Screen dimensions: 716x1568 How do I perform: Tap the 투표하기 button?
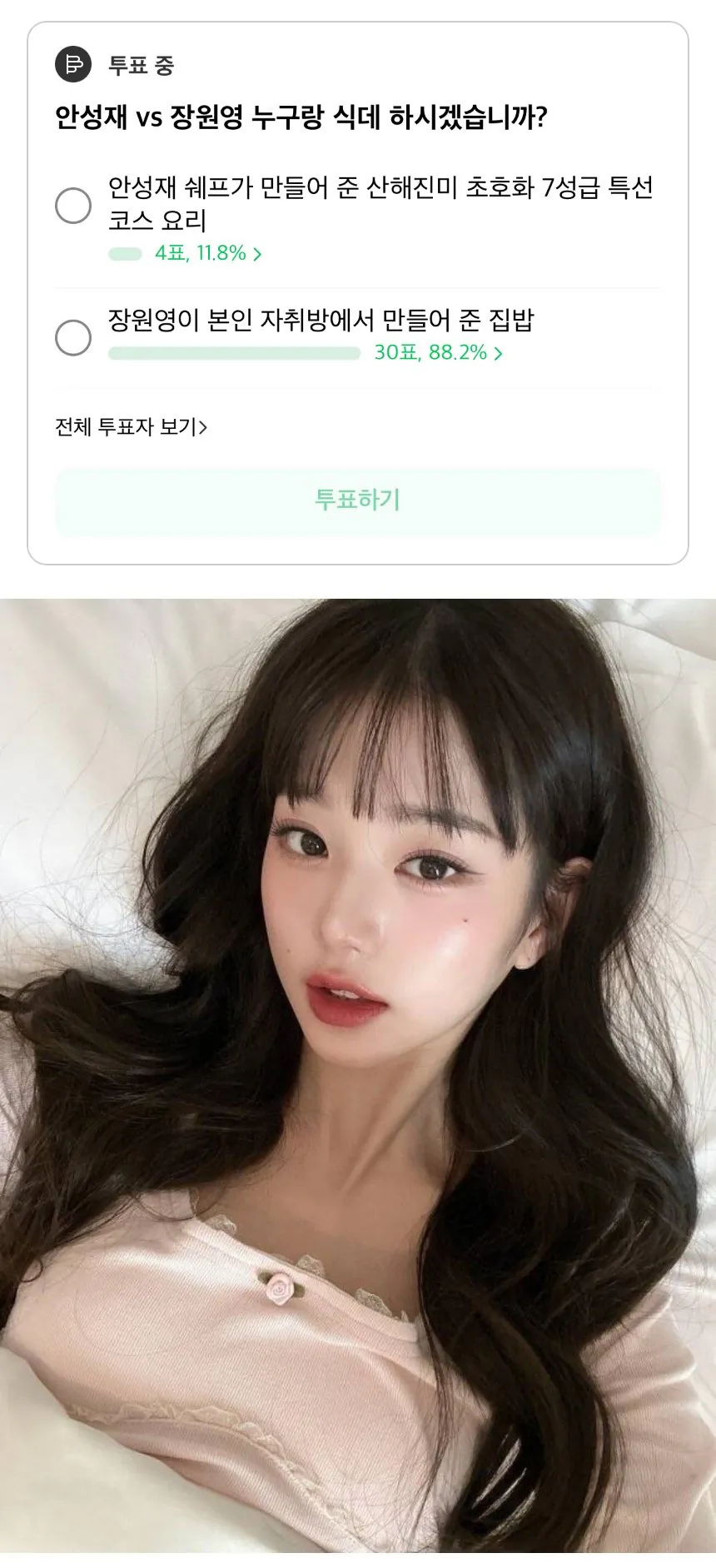[x=357, y=500]
